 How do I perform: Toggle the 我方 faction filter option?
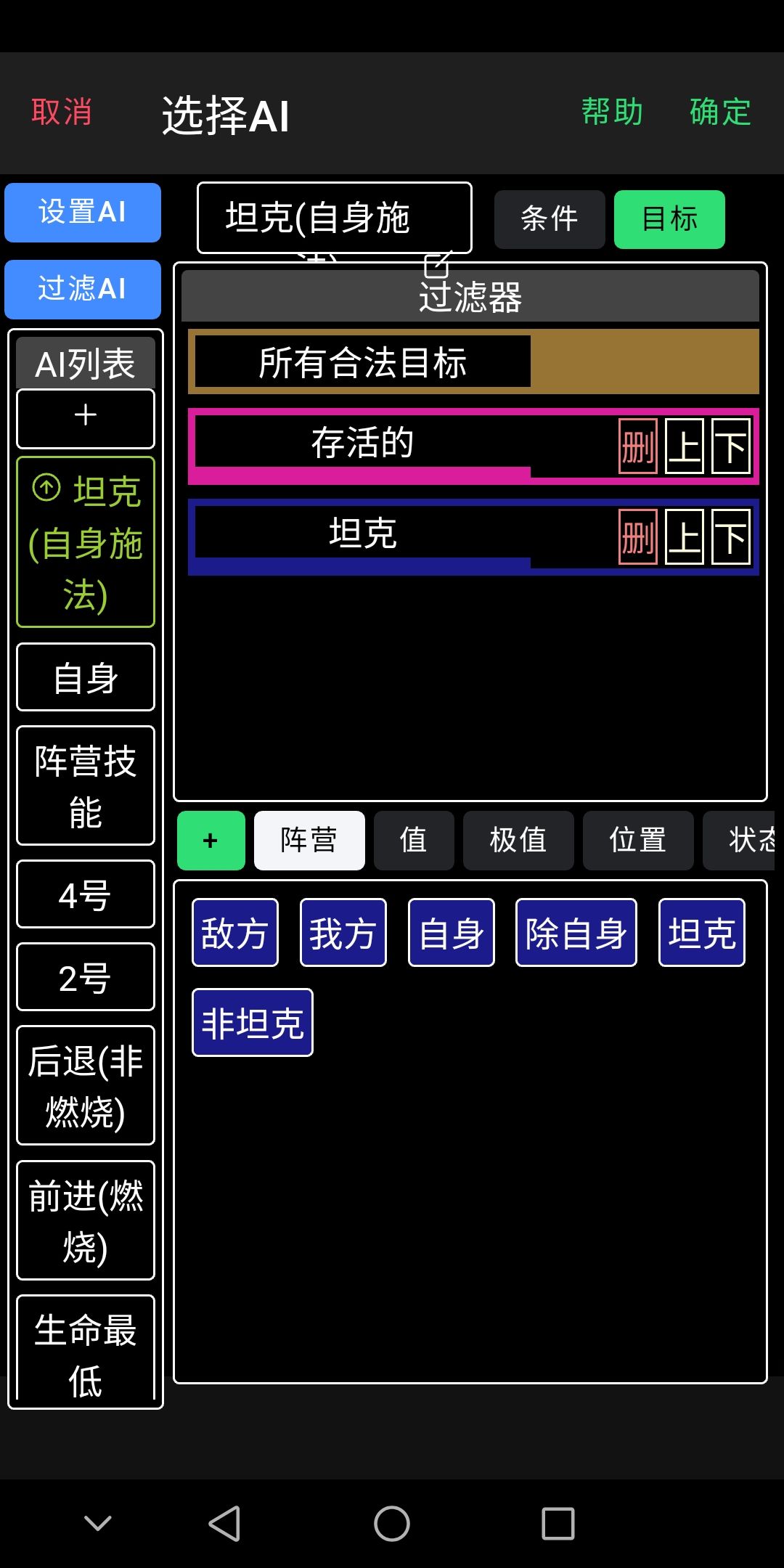coord(342,932)
